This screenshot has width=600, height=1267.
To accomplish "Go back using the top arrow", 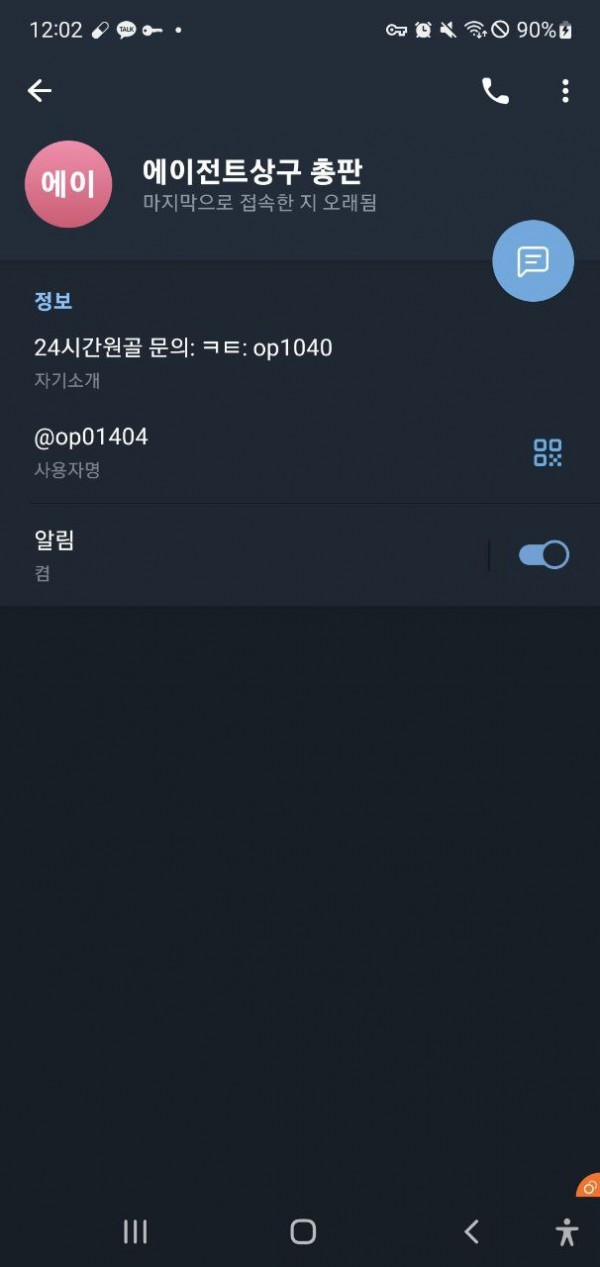I will 39,91.
